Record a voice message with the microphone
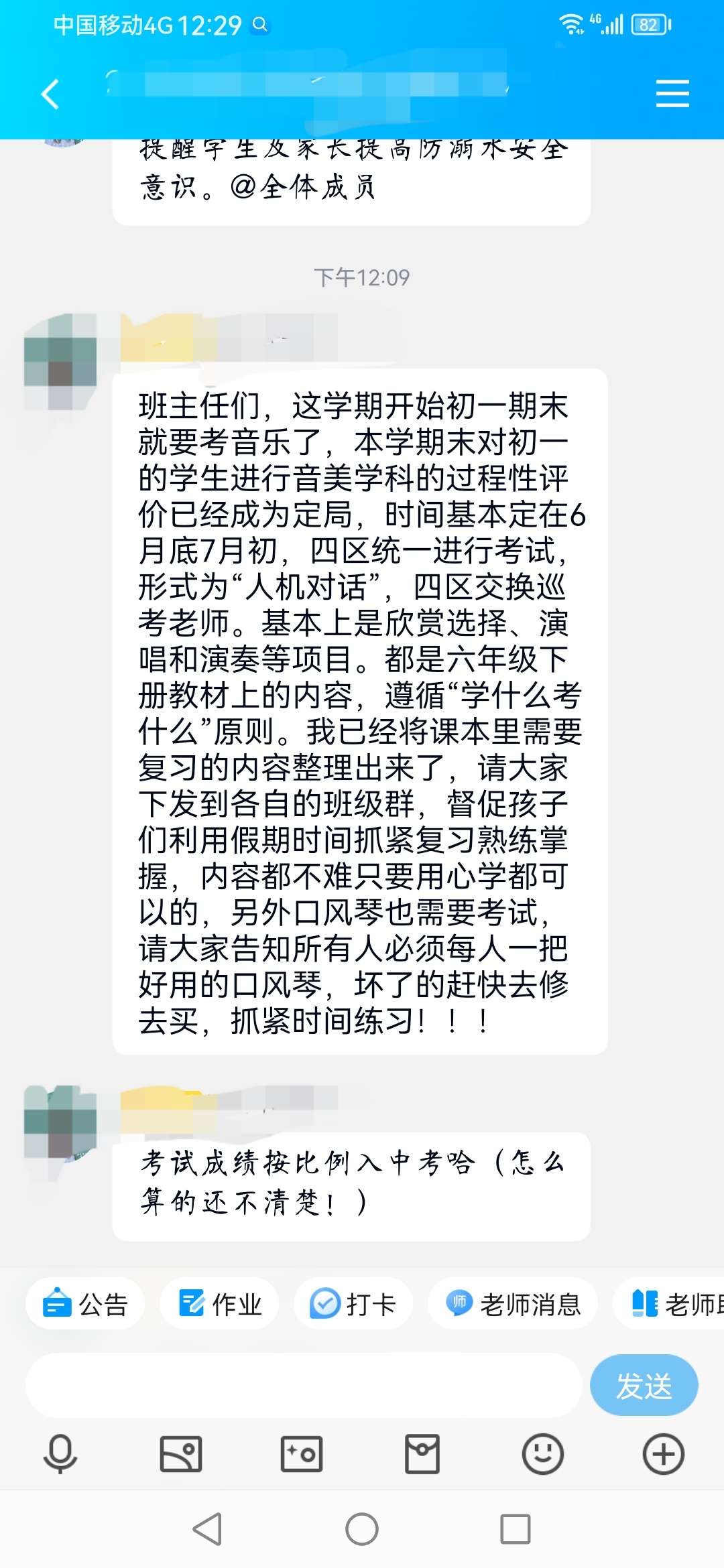The height and width of the screenshot is (1568, 724). coord(60,1454)
